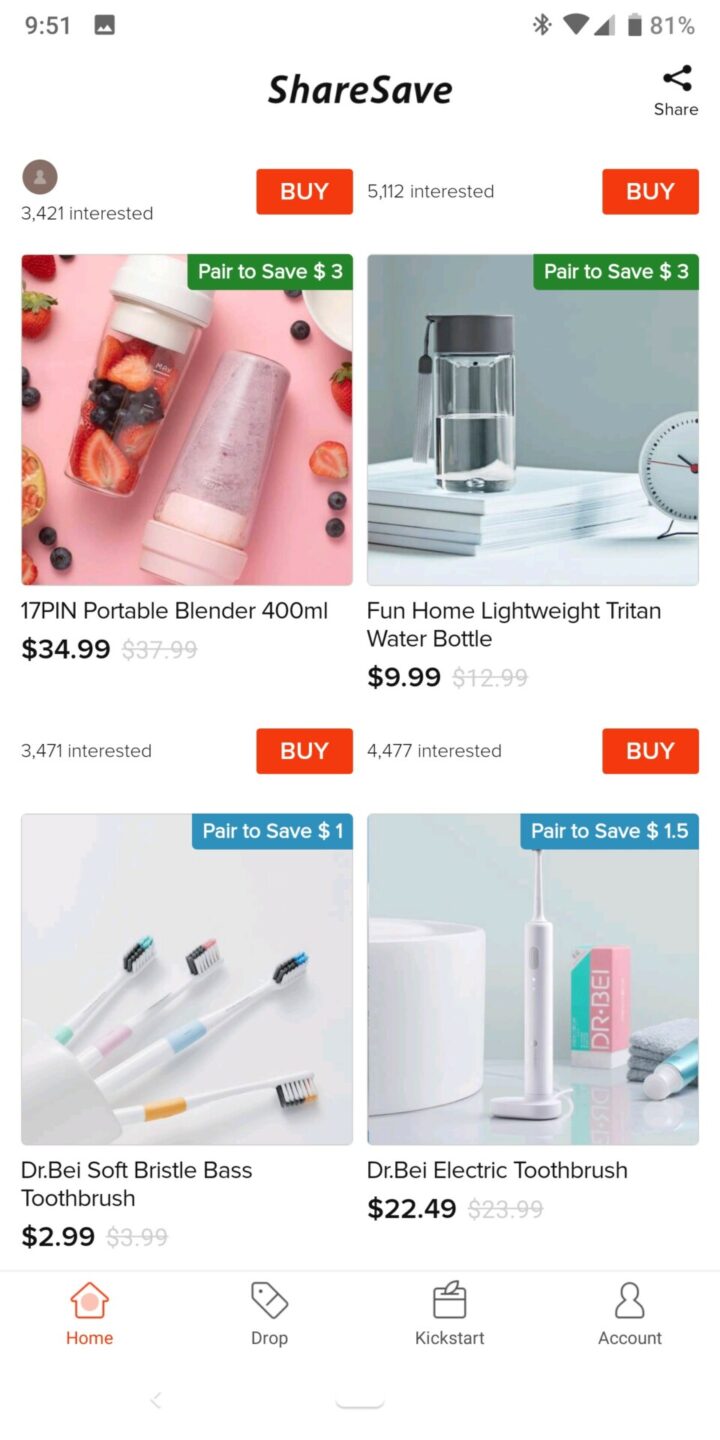This screenshot has height=1440, width=720.
Task: Tap the Wi-Fi status icon
Action: click(575, 27)
